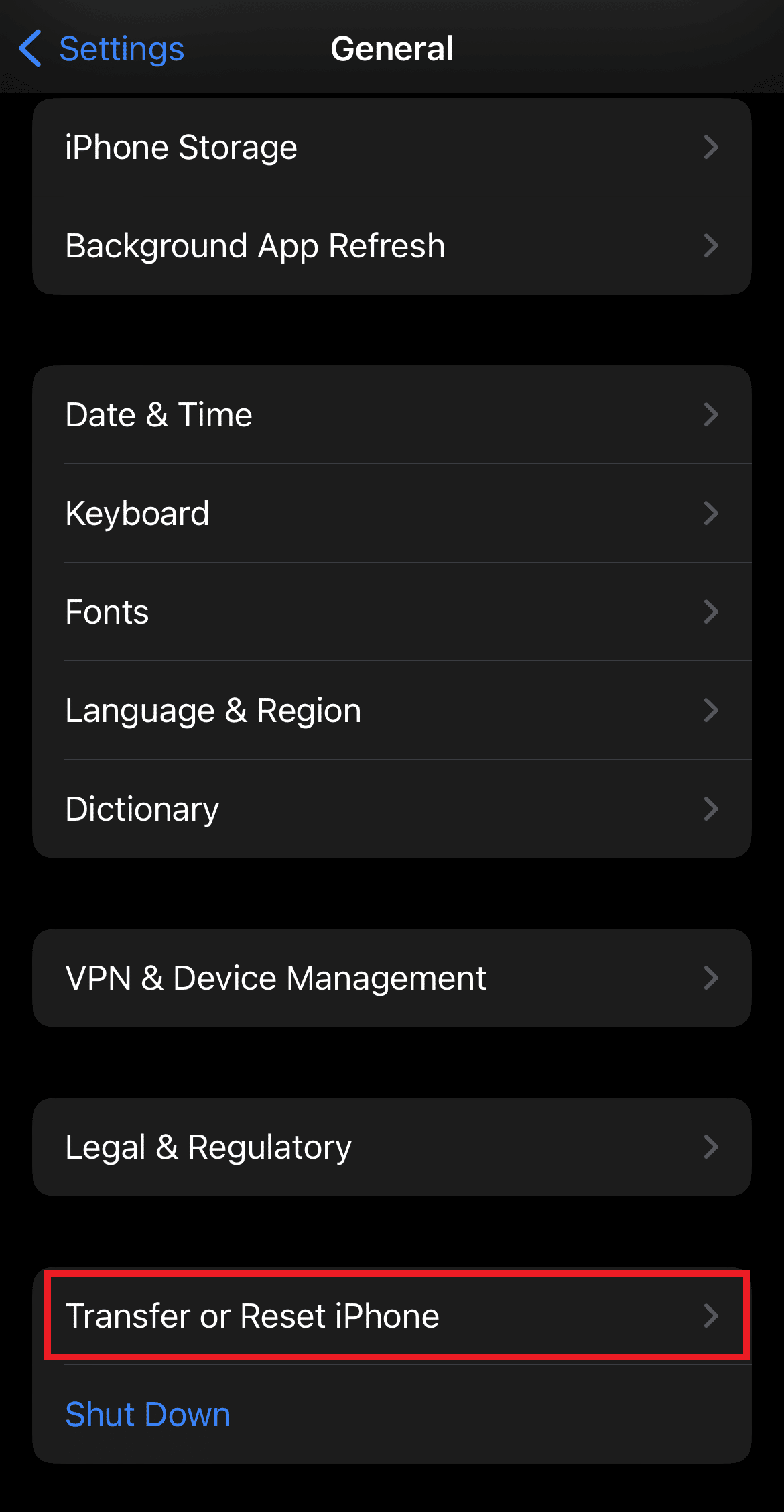784x1512 pixels.
Task: View Legal & Regulatory info
Action: point(391,1147)
